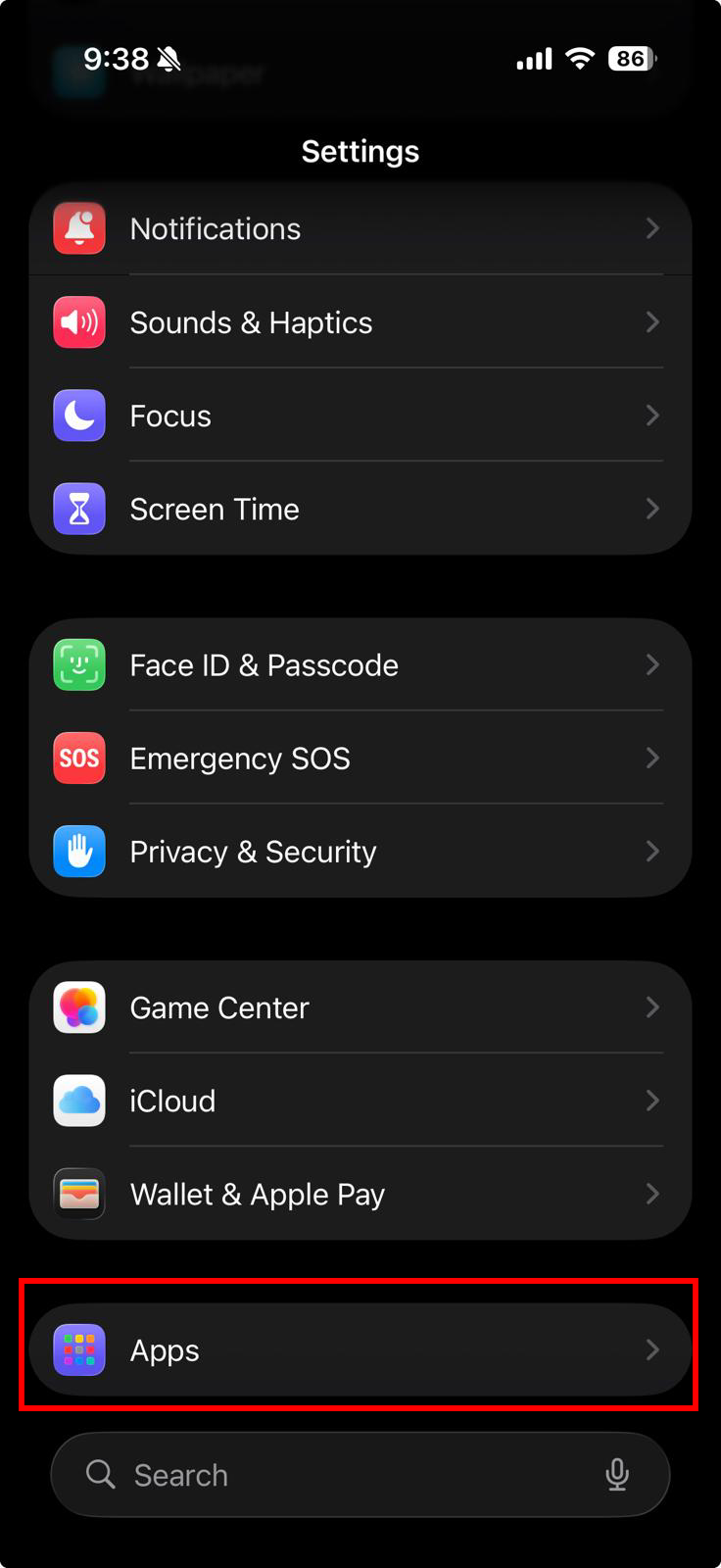Tap the iCloud cloud icon
721x1568 pixels.
pyautogui.click(x=78, y=1101)
